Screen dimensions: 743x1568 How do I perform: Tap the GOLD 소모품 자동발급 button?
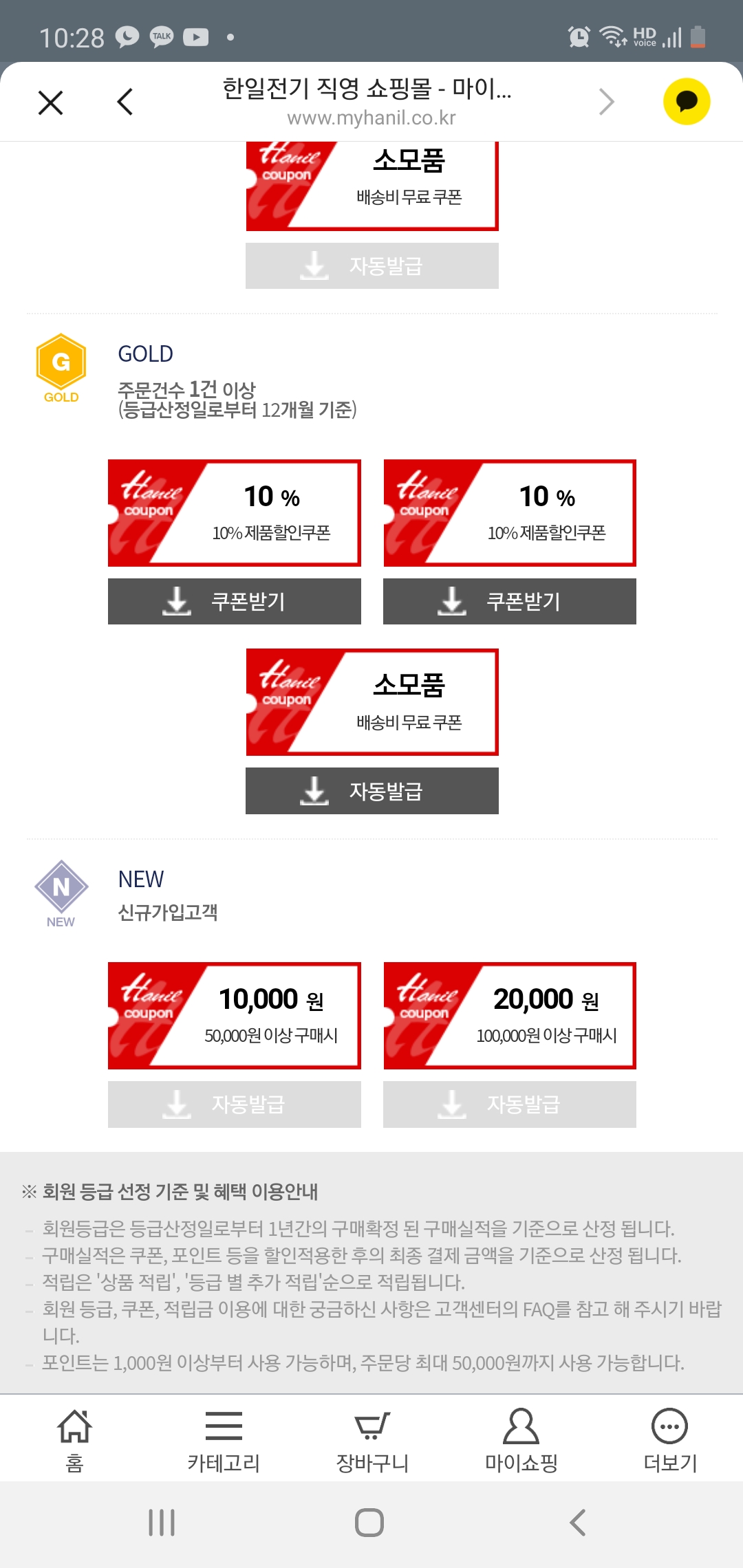point(372,791)
